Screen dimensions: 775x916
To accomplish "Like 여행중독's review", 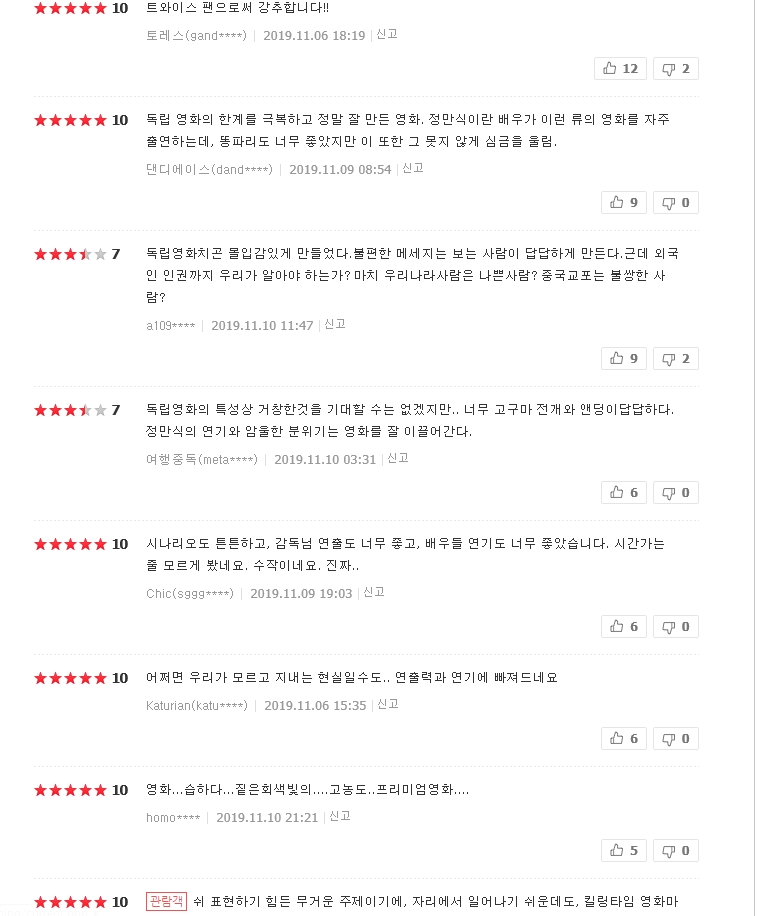I will coord(623,492).
